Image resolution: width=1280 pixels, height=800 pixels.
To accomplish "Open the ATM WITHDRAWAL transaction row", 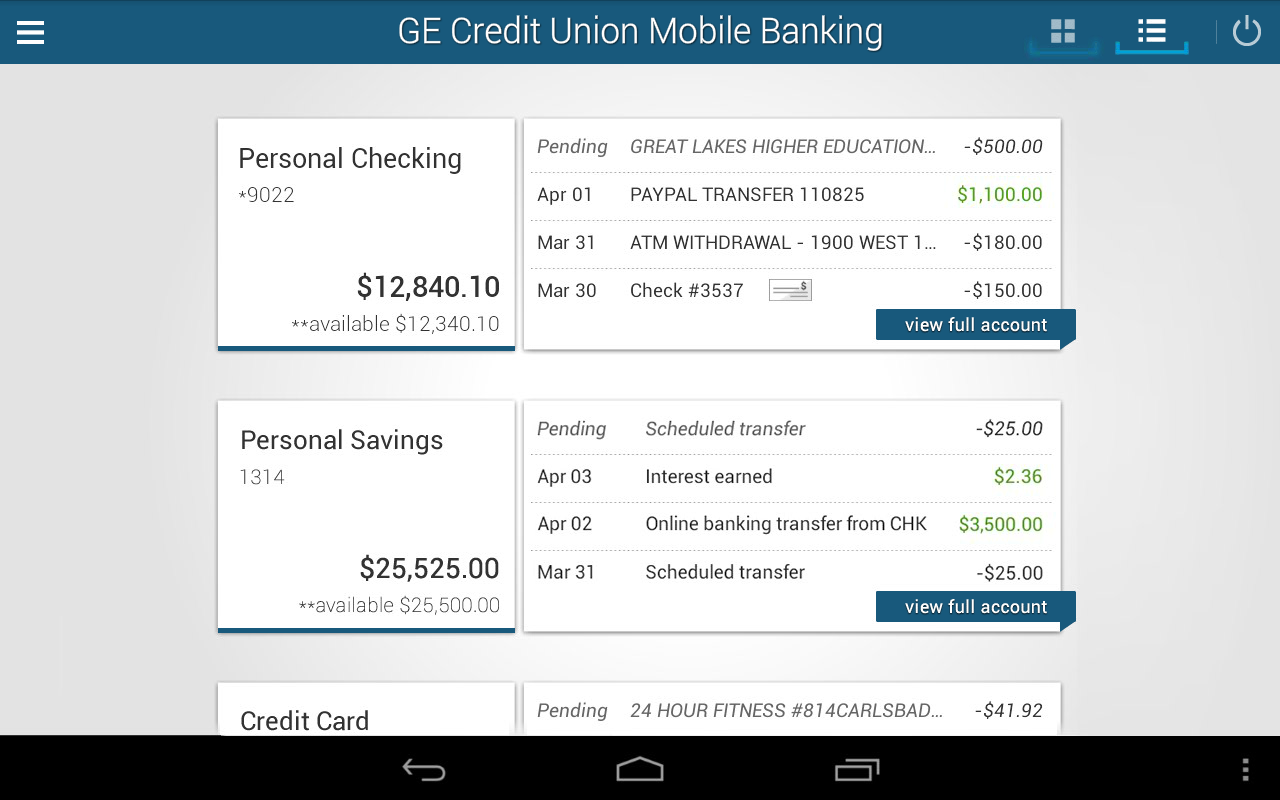I will click(790, 243).
